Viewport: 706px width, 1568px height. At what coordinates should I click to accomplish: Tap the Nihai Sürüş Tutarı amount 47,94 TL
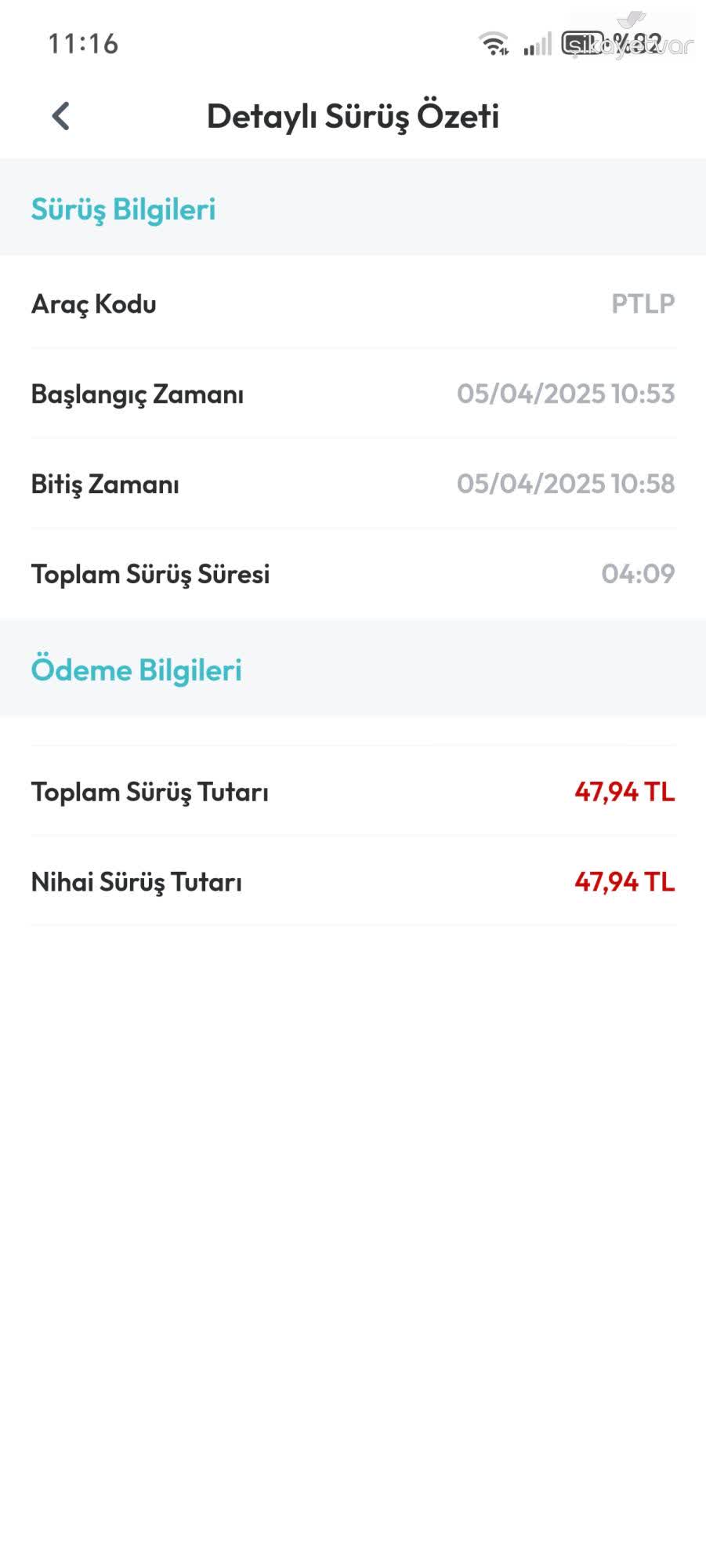[623, 882]
